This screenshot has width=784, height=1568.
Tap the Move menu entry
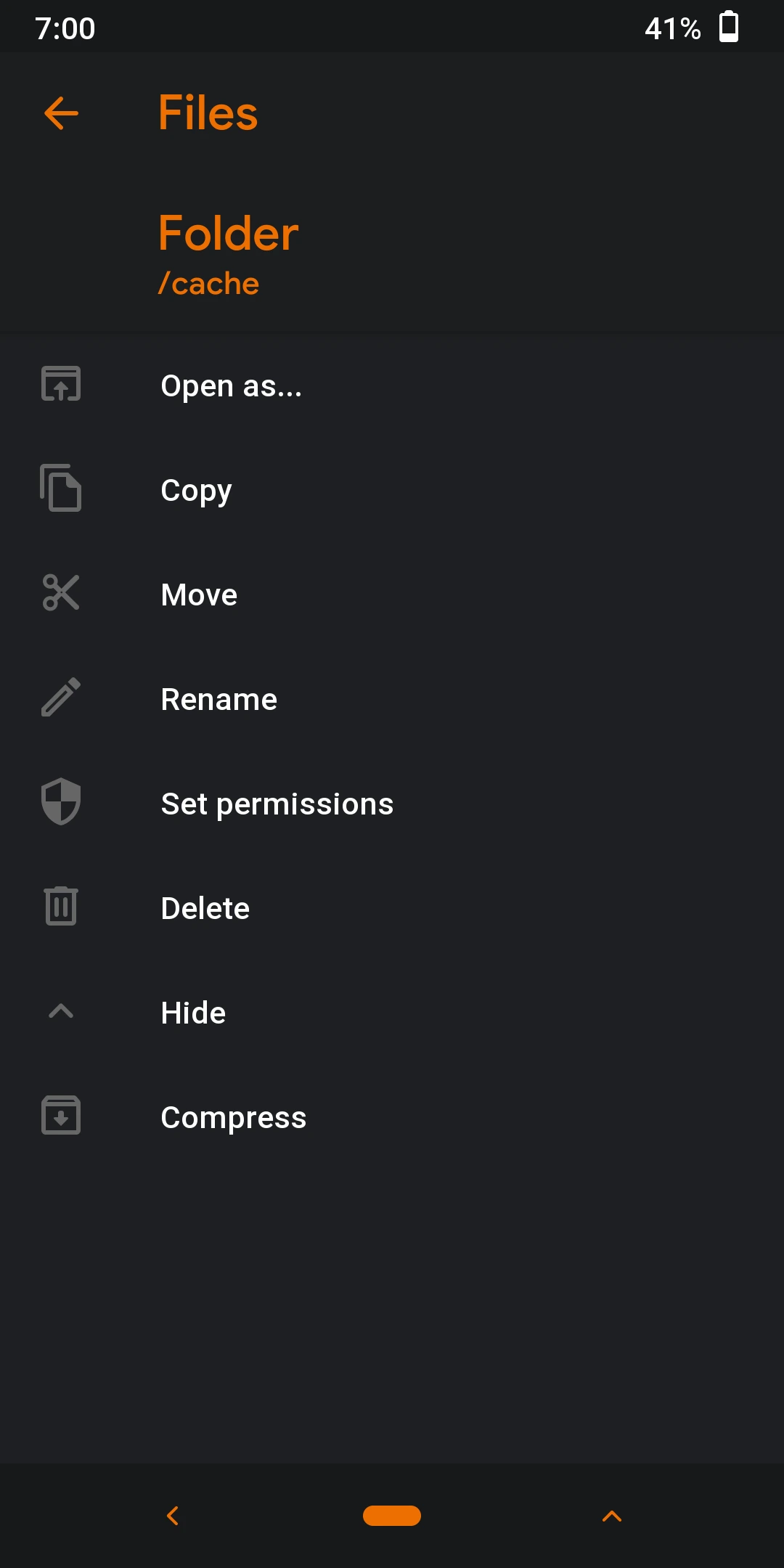[x=198, y=594]
